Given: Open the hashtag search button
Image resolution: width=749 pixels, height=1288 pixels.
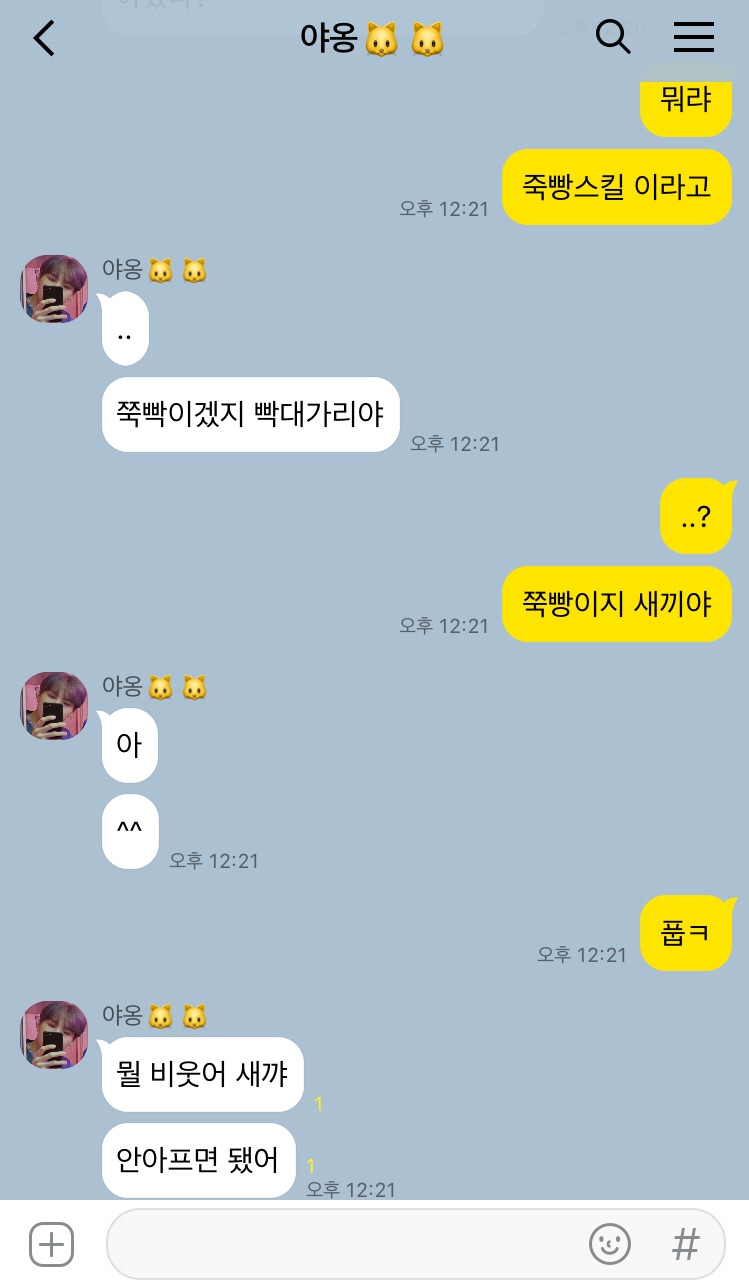Looking at the screenshot, I should [685, 1245].
